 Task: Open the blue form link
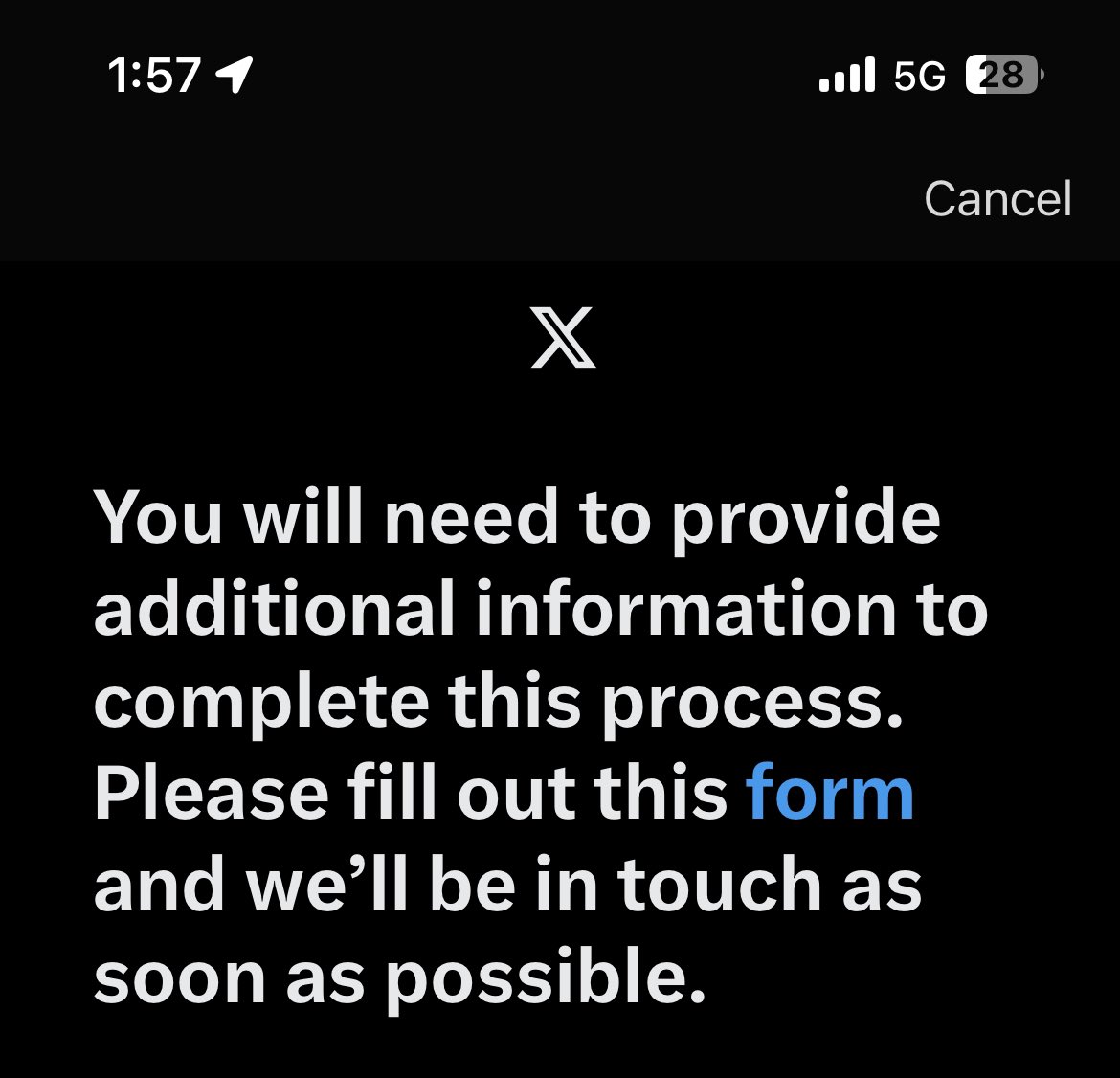829,794
